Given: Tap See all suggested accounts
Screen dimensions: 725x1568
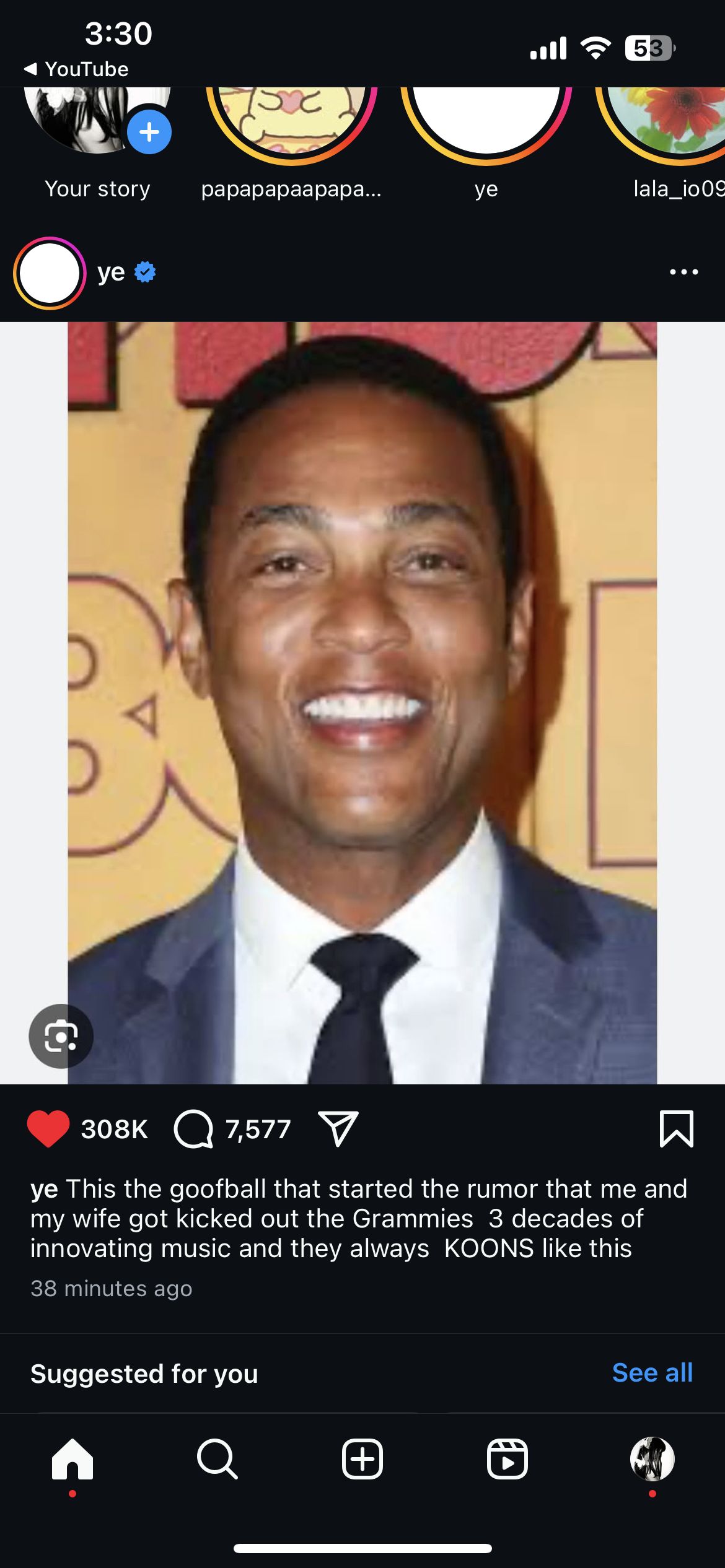Looking at the screenshot, I should click(x=652, y=1373).
